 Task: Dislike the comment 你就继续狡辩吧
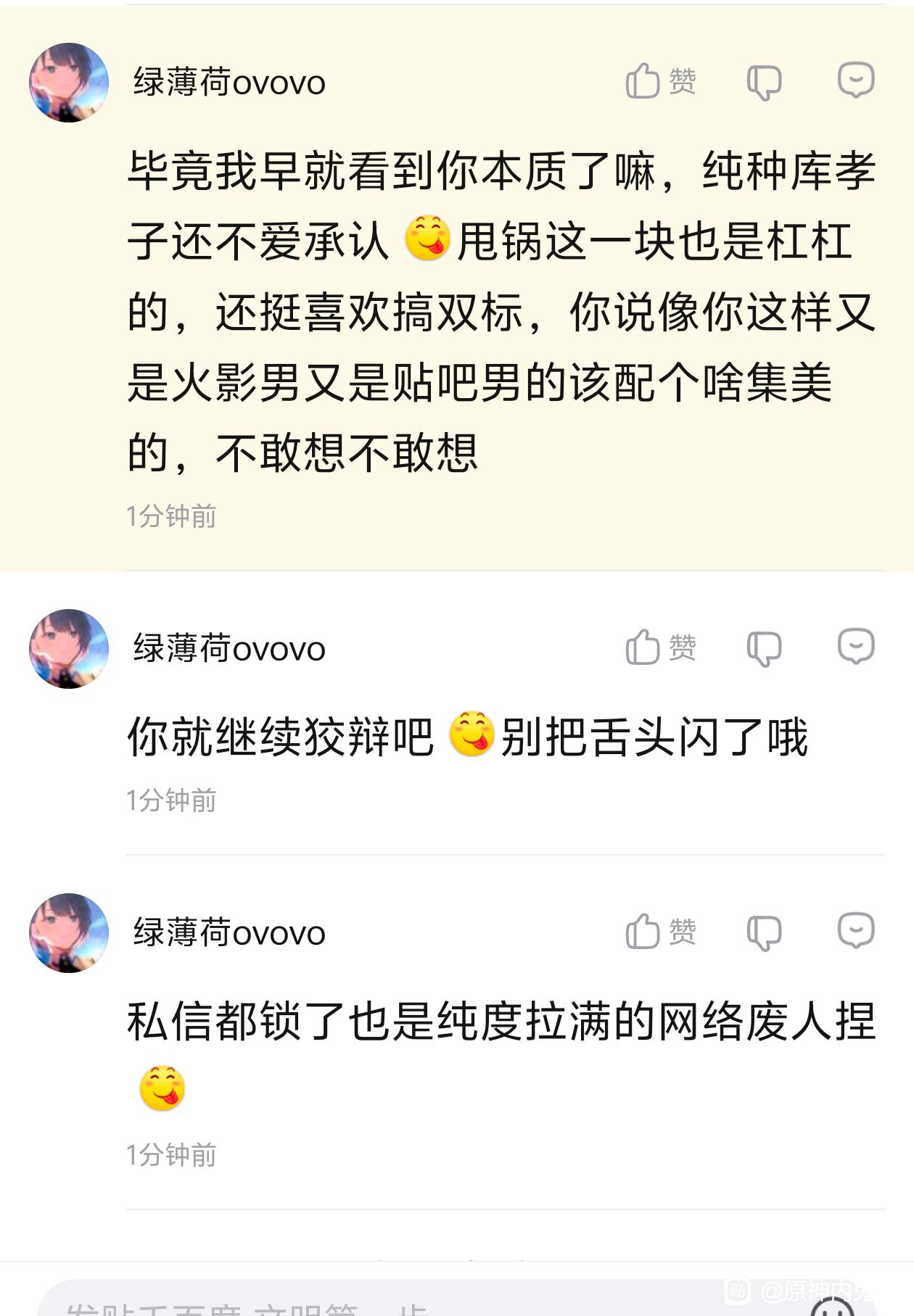click(764, 648)
